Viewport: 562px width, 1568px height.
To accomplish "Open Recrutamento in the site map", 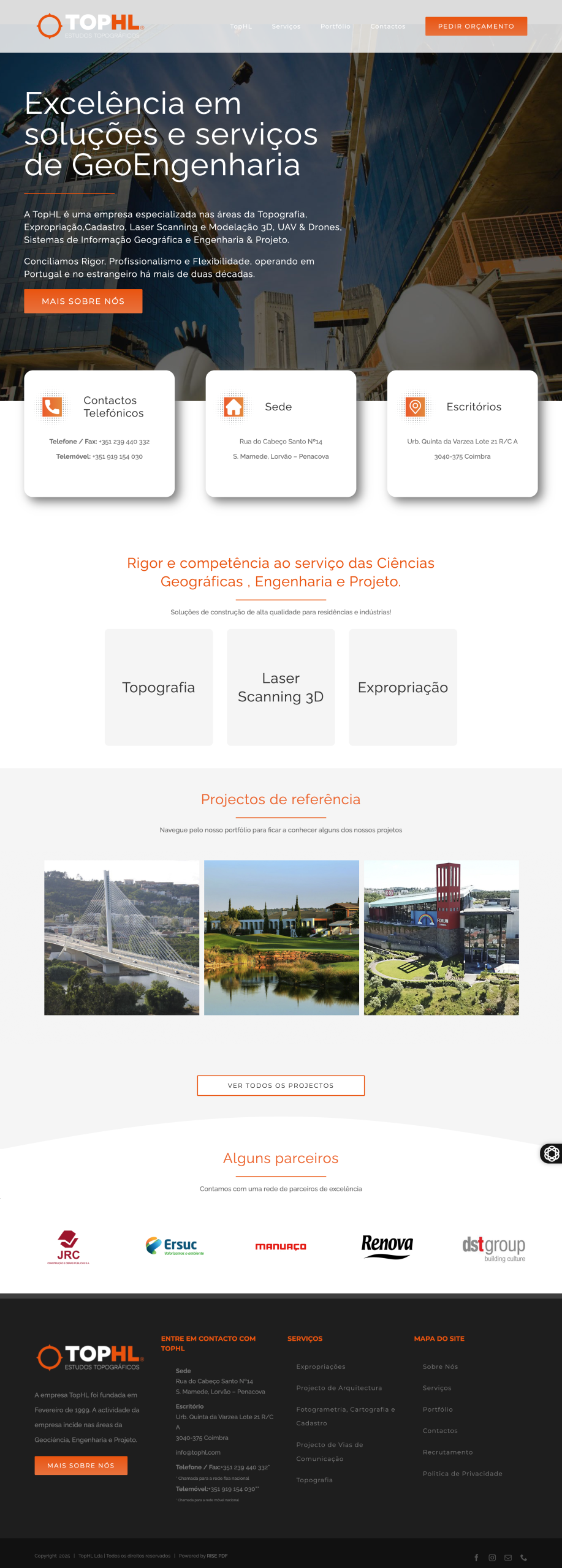I will 447,1452.
